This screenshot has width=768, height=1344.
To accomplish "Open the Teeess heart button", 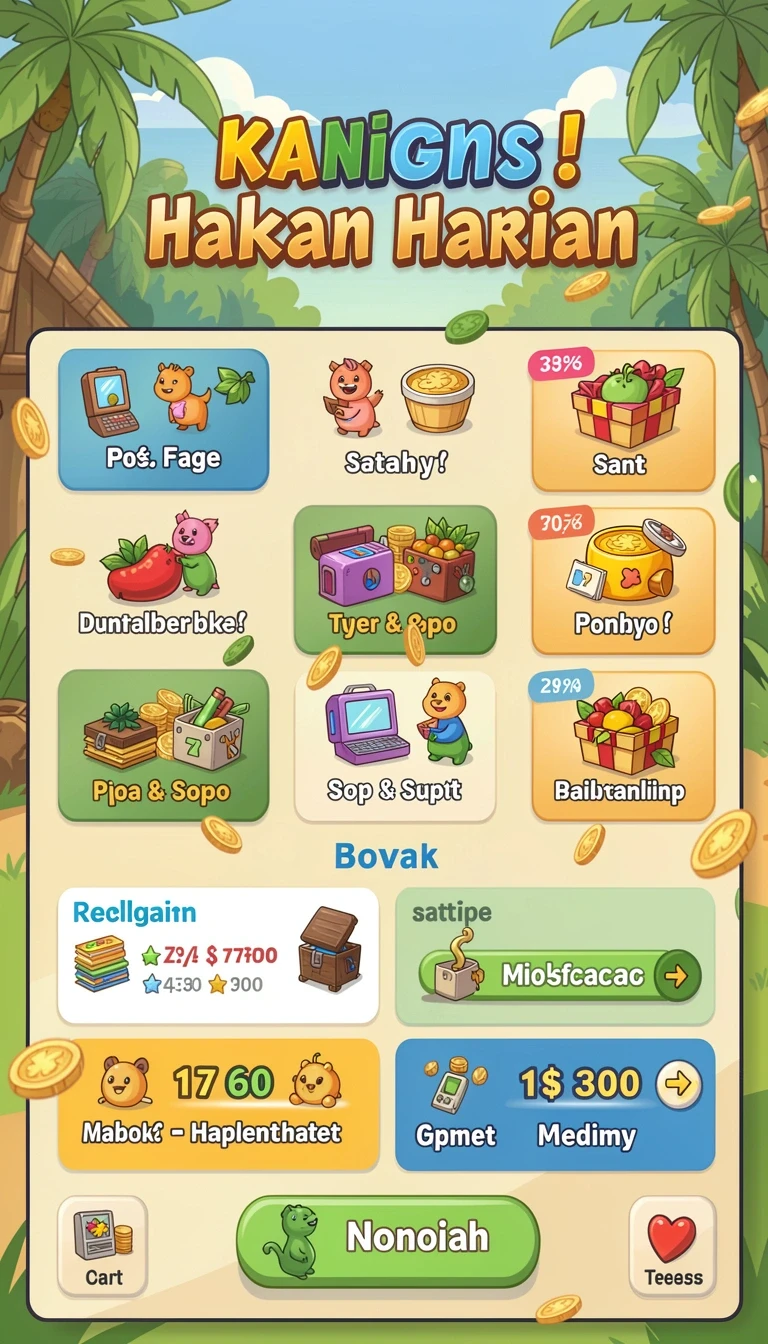I will coord(673,1245).
